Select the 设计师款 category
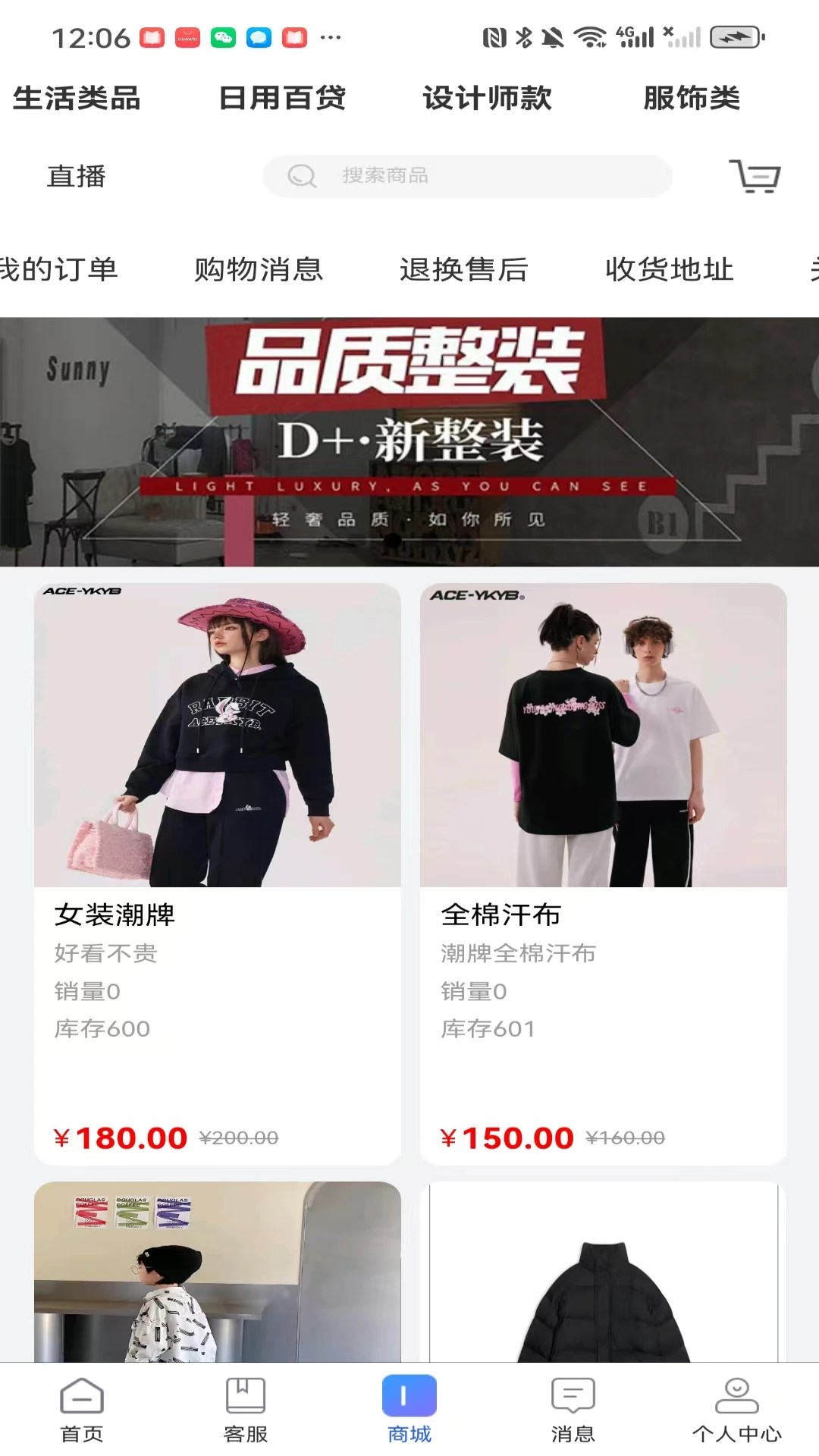 pyautogui.click(x=487, y=98)
